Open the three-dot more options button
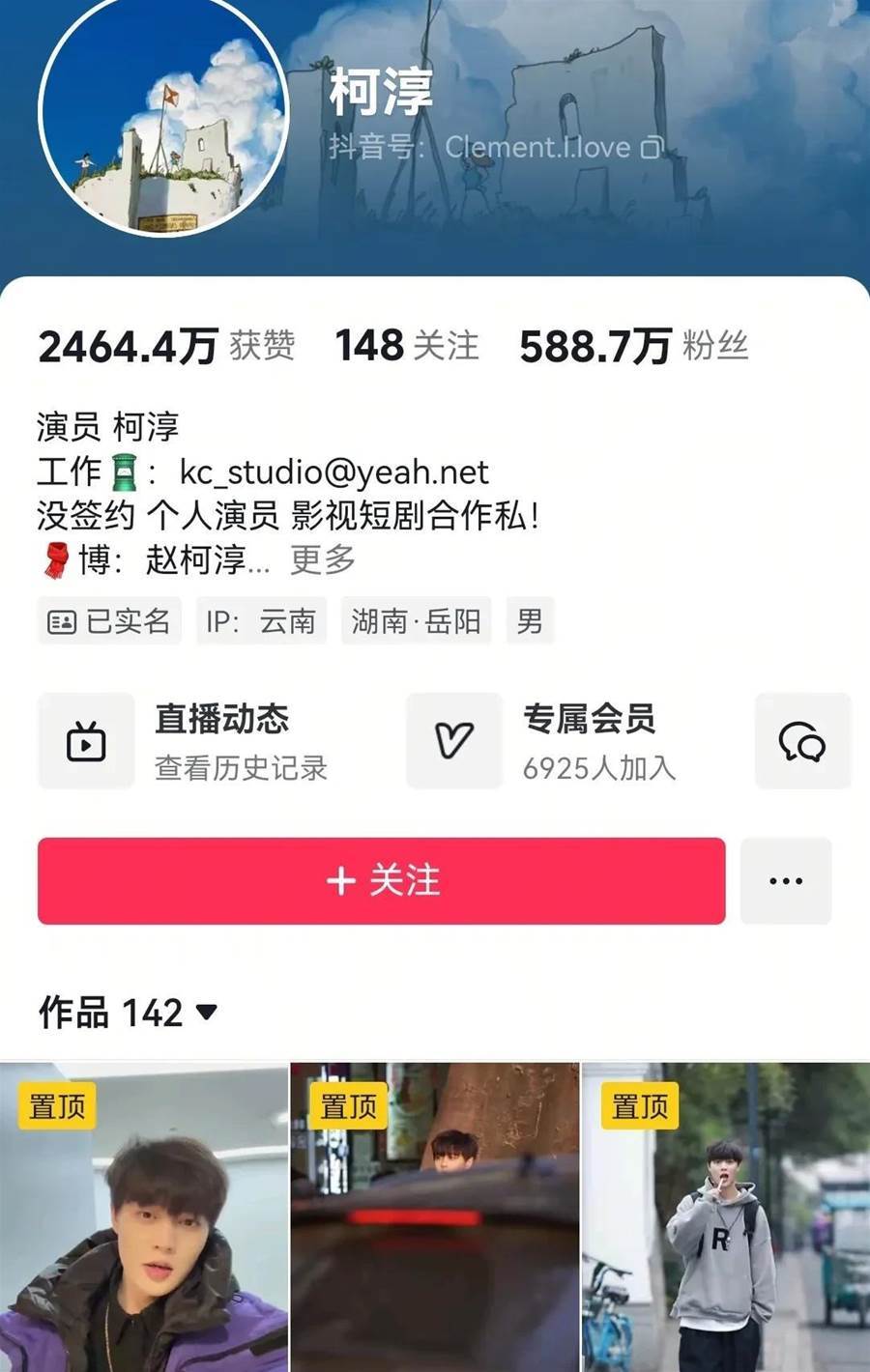The width and height of the screenshot is (870, 1372). 785,880
